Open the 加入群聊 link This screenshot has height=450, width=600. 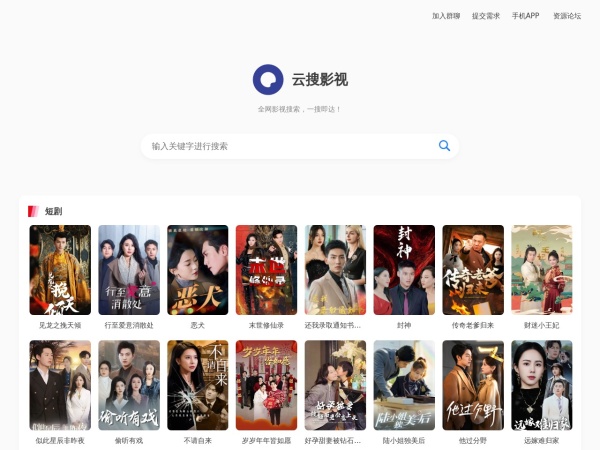click(x=445, y=16)
